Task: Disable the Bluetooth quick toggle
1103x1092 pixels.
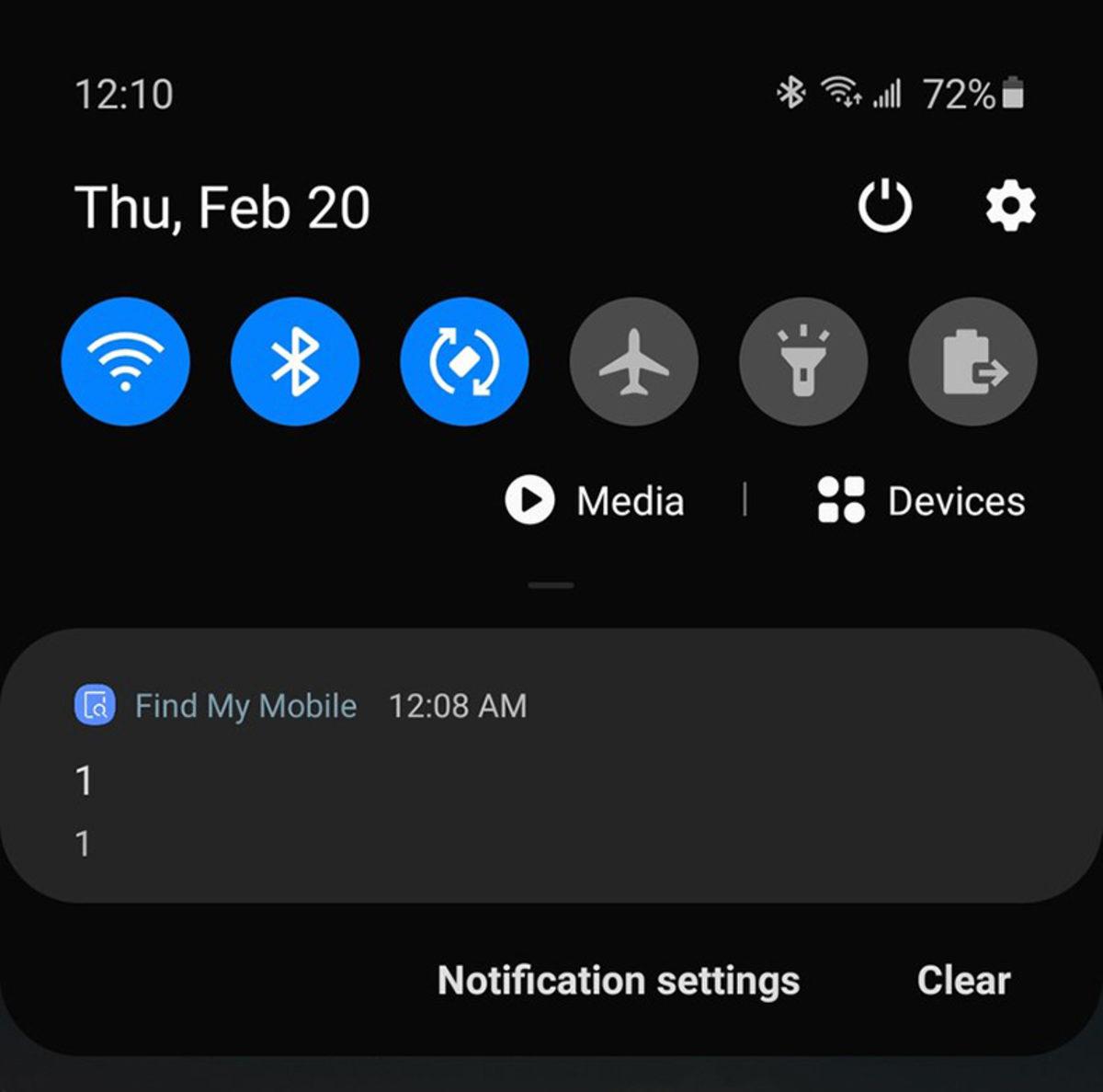Action: tap(295, 361)
